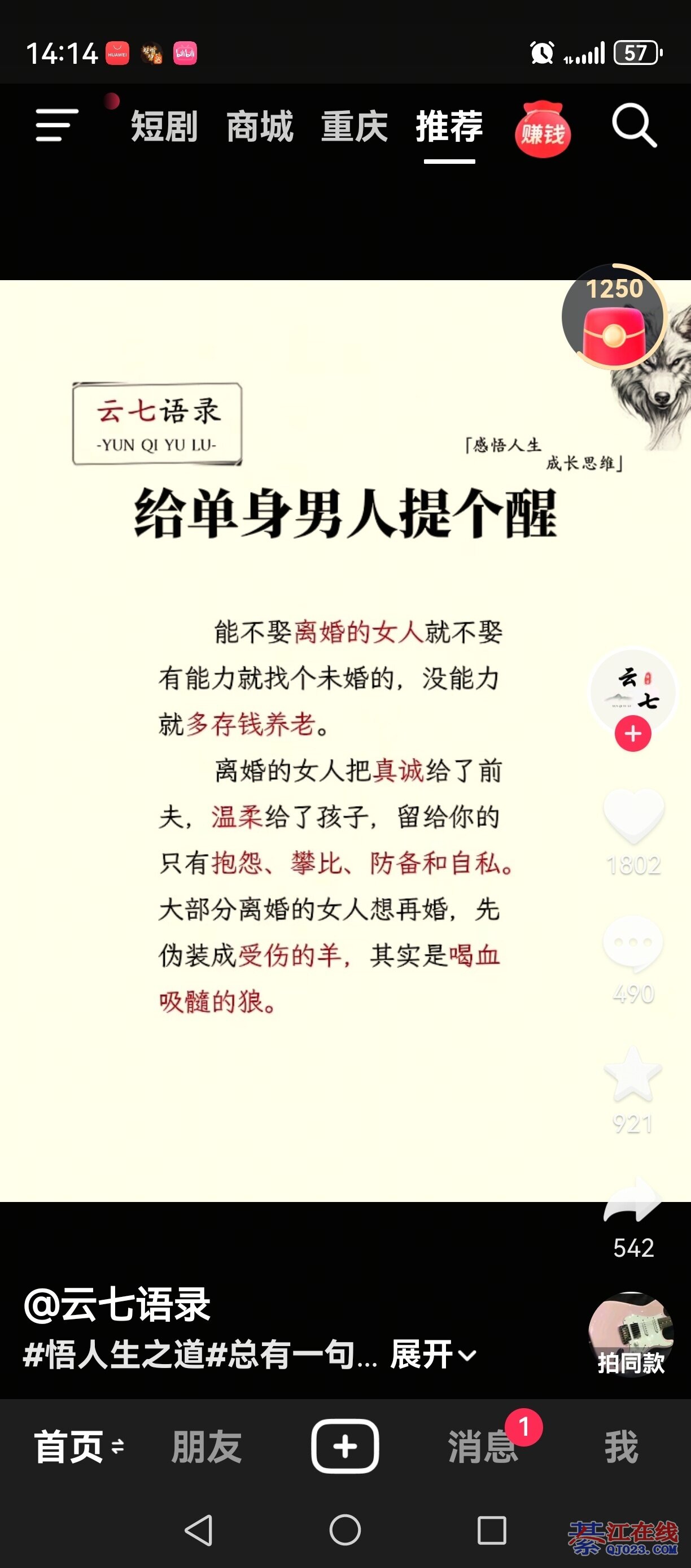
Task: Switch to the 短剧 tab
Action: [164, 127]
